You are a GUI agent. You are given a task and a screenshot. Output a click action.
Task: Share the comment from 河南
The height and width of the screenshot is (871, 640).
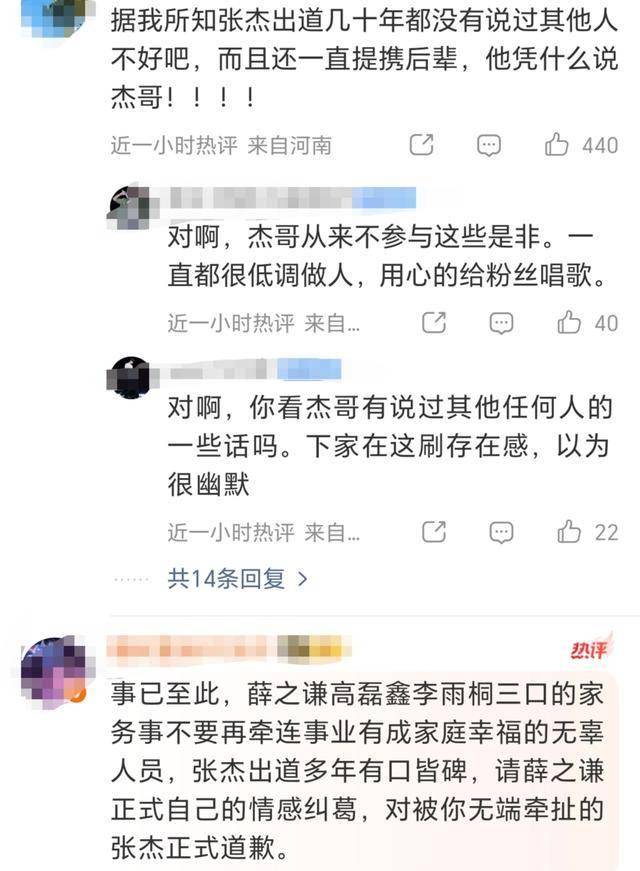(x=422, y=145)
